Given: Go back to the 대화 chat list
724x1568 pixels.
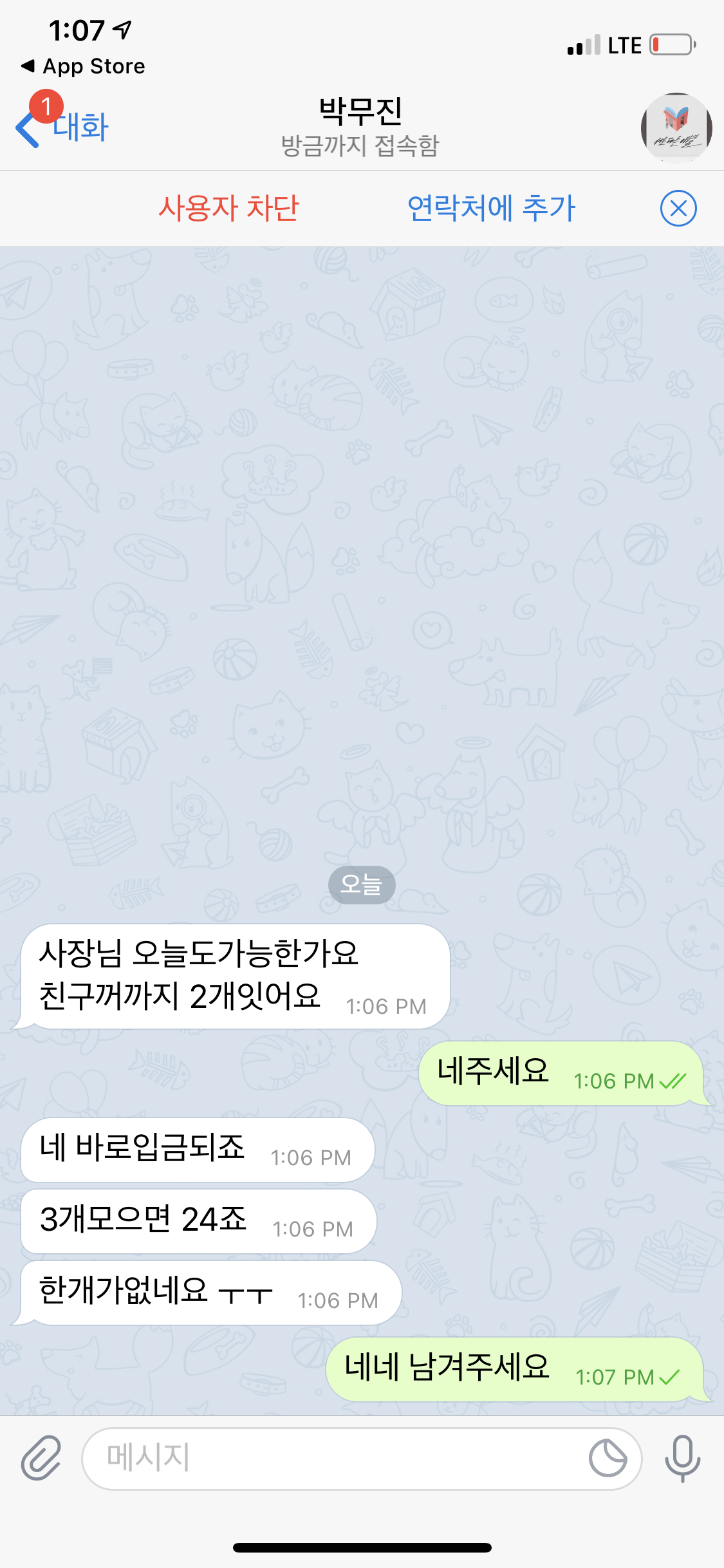Looking at the screenshot, I should (x=63, y=127).
